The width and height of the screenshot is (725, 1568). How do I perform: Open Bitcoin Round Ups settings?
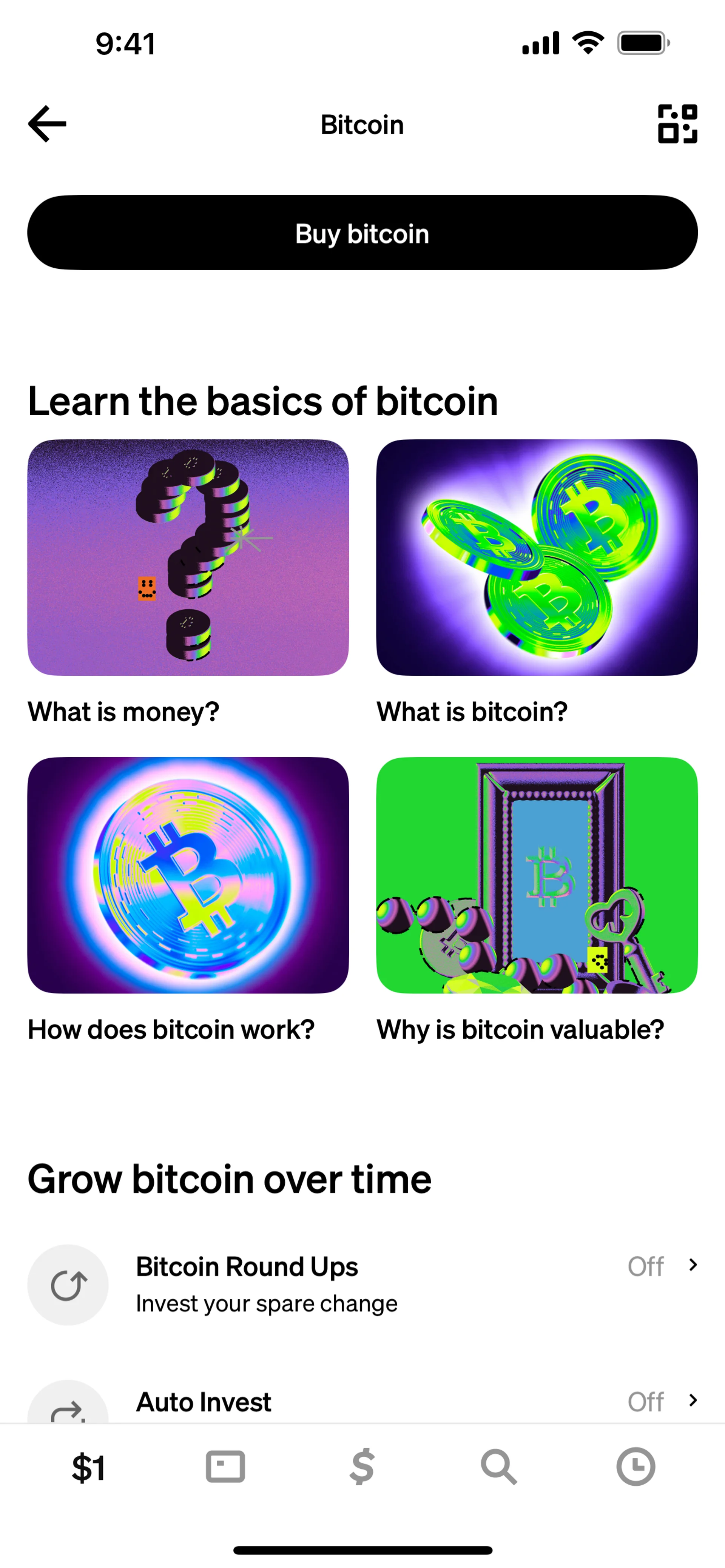(x=362, y=1285)
